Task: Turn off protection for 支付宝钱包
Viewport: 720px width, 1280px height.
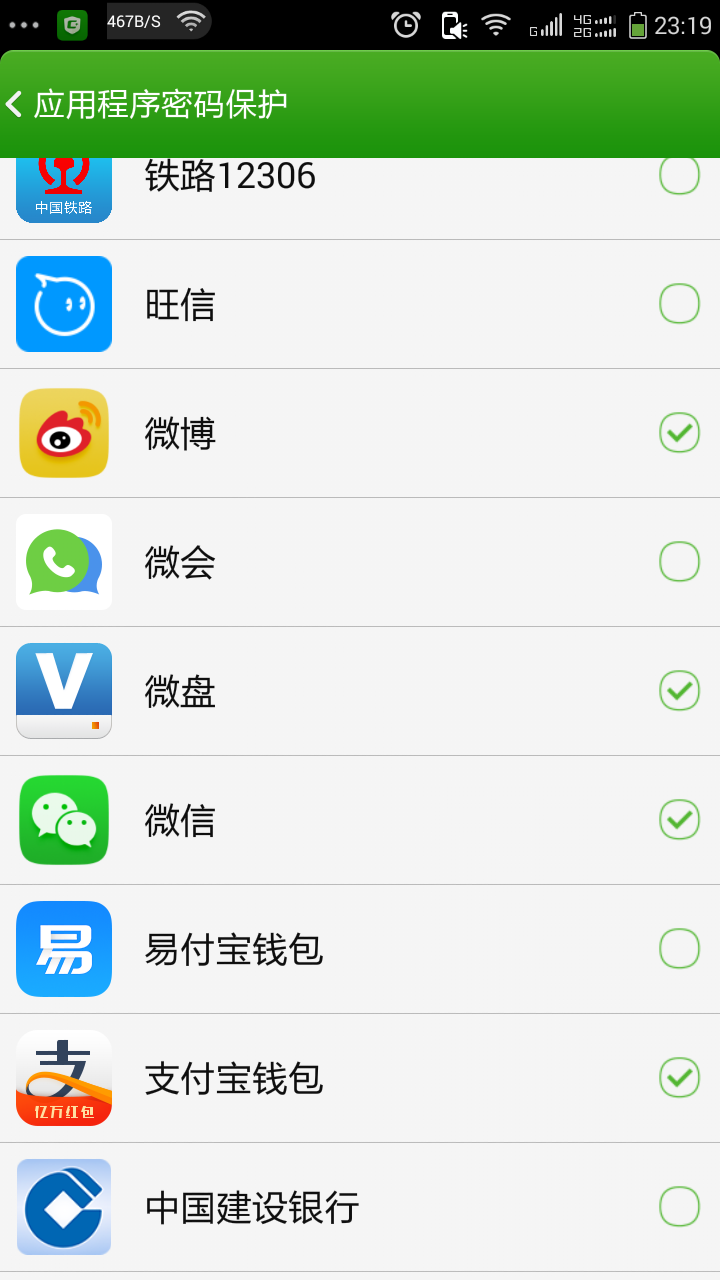Action: point(679,1078)
